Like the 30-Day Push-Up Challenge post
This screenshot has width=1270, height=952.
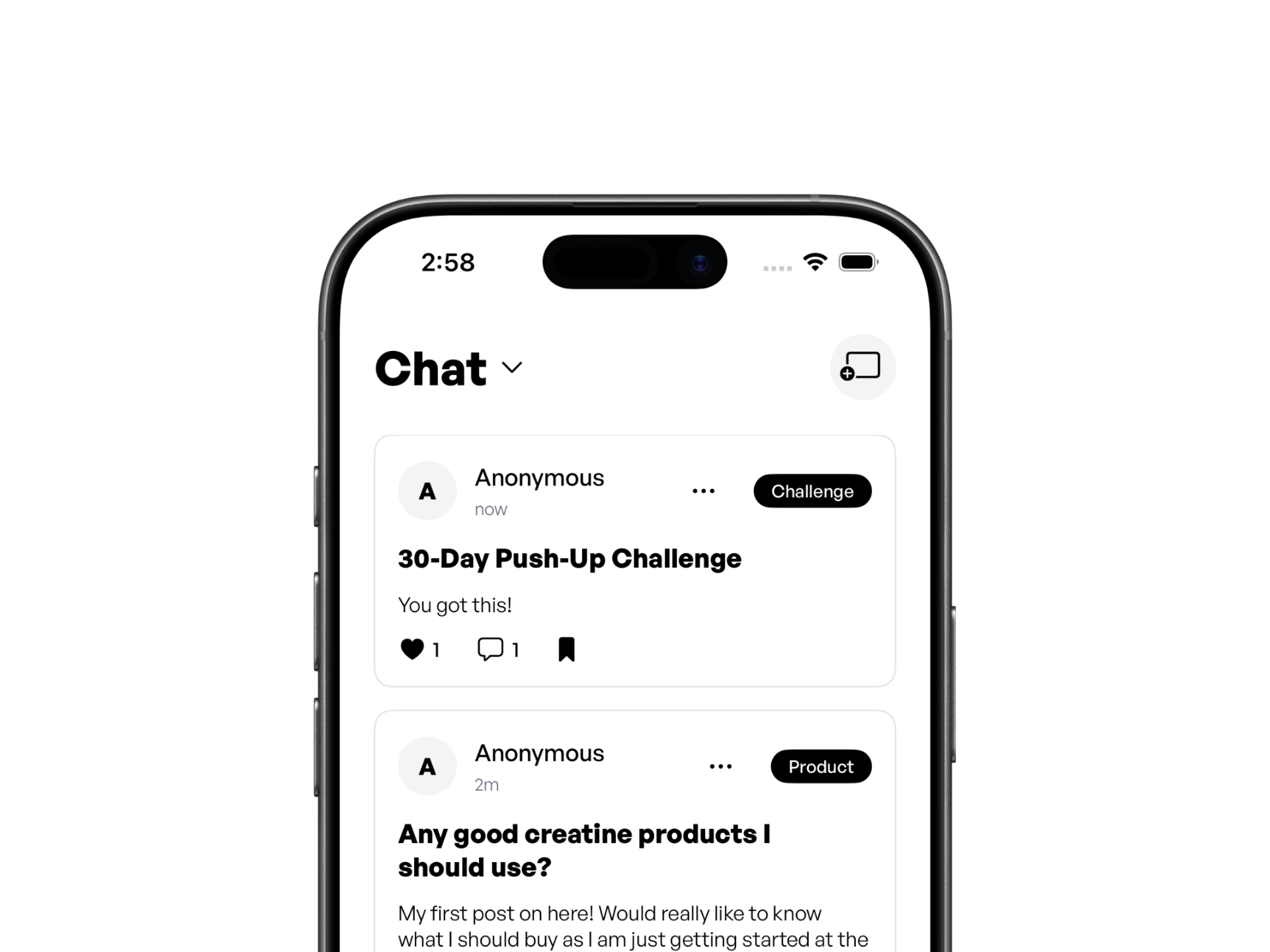click(412, 649)
